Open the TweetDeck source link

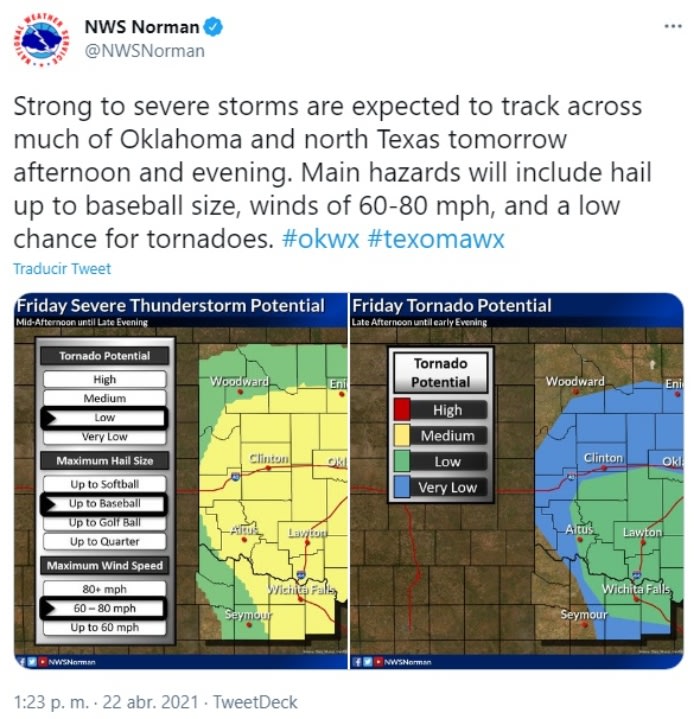coord(255,702)
